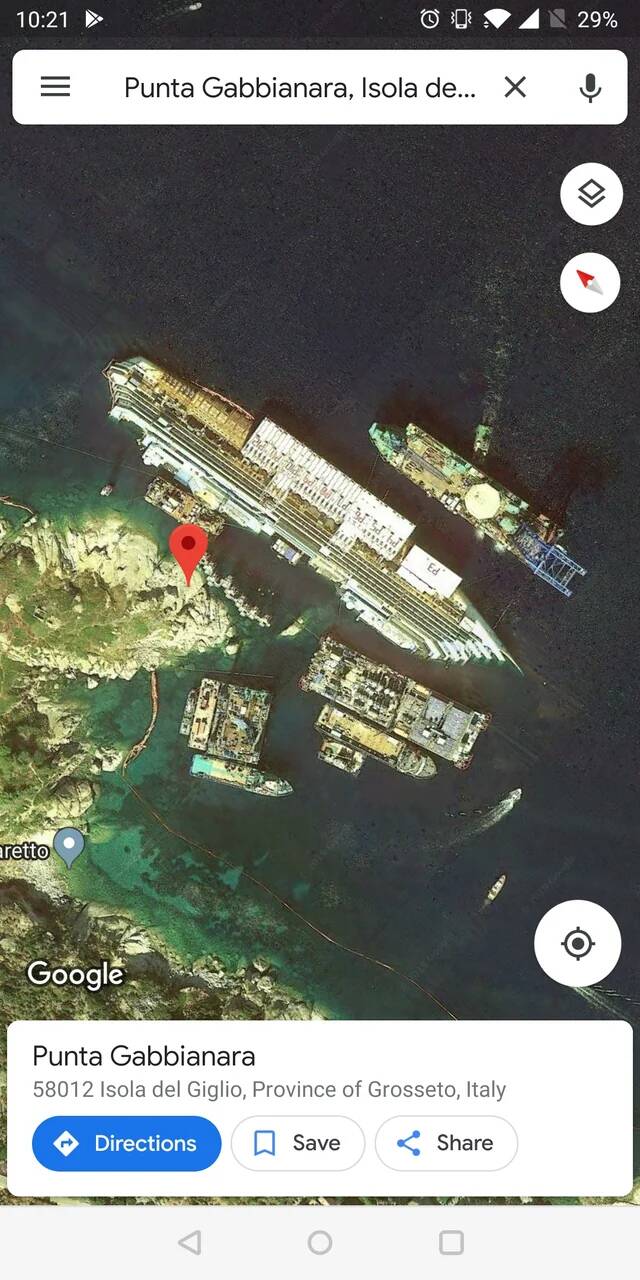Get directions to Punta Gabbianara

point(127,1143)
